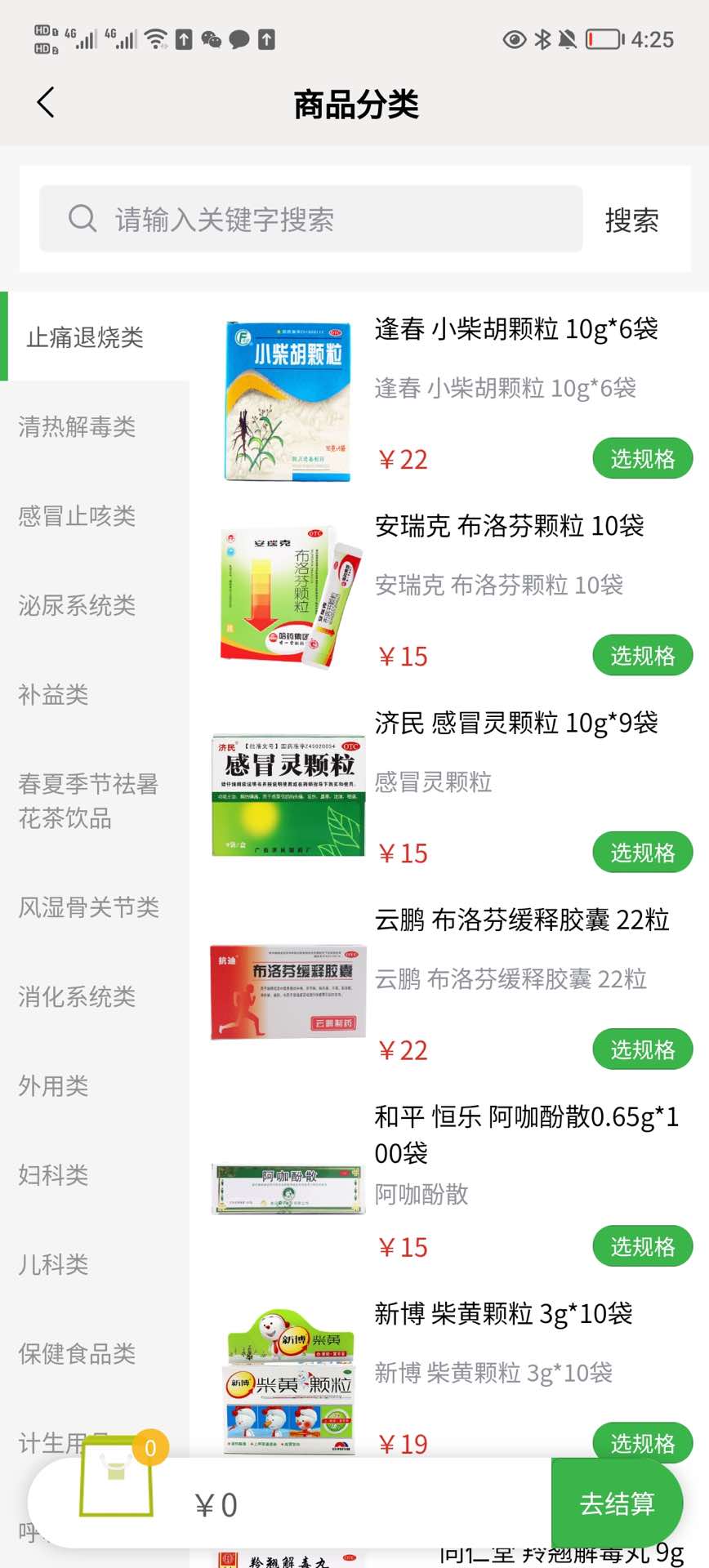Tap 去结算 to checkout
The height and width of the screenshot is (1568, 709).
[617, 1503]
